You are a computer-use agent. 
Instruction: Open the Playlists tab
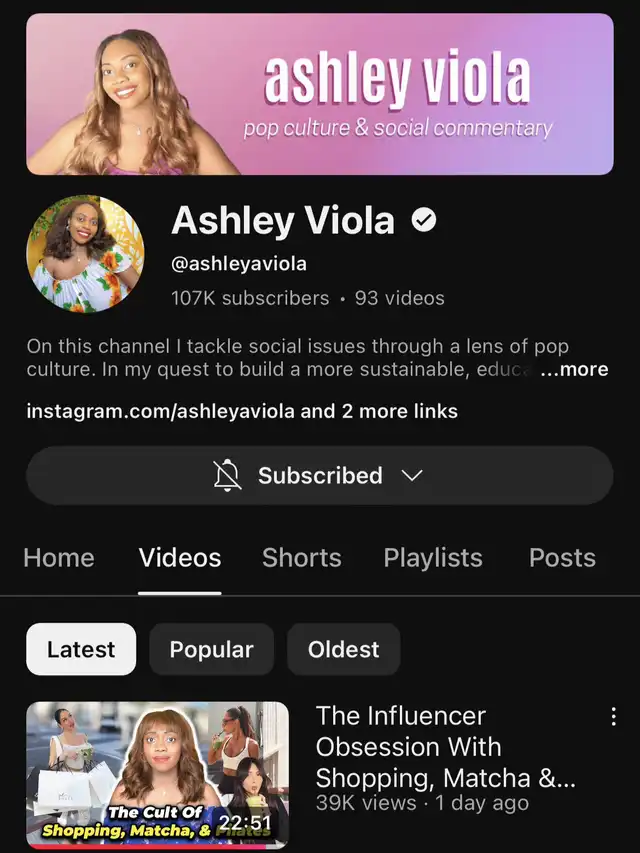click(x=433, y=558)
